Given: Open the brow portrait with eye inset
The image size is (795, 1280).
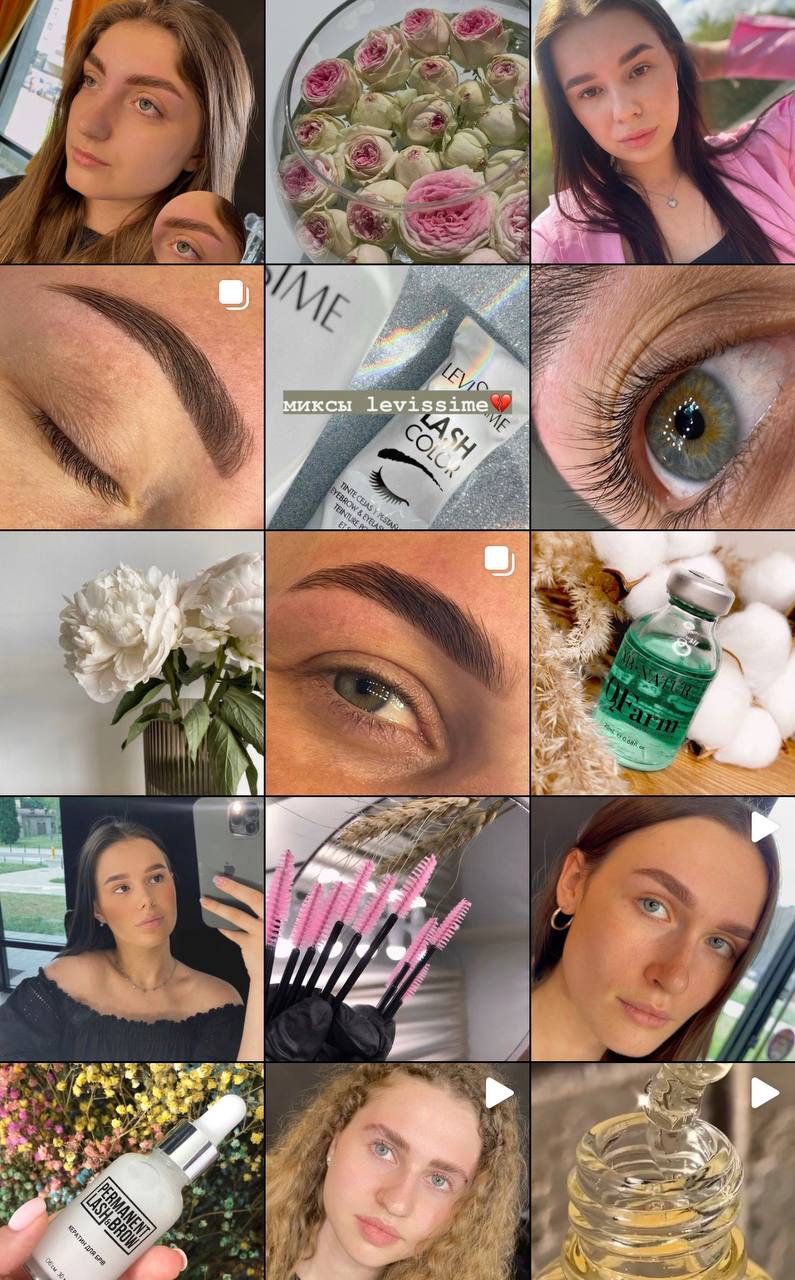Looking at the screenshot, I should pos(132,131).
